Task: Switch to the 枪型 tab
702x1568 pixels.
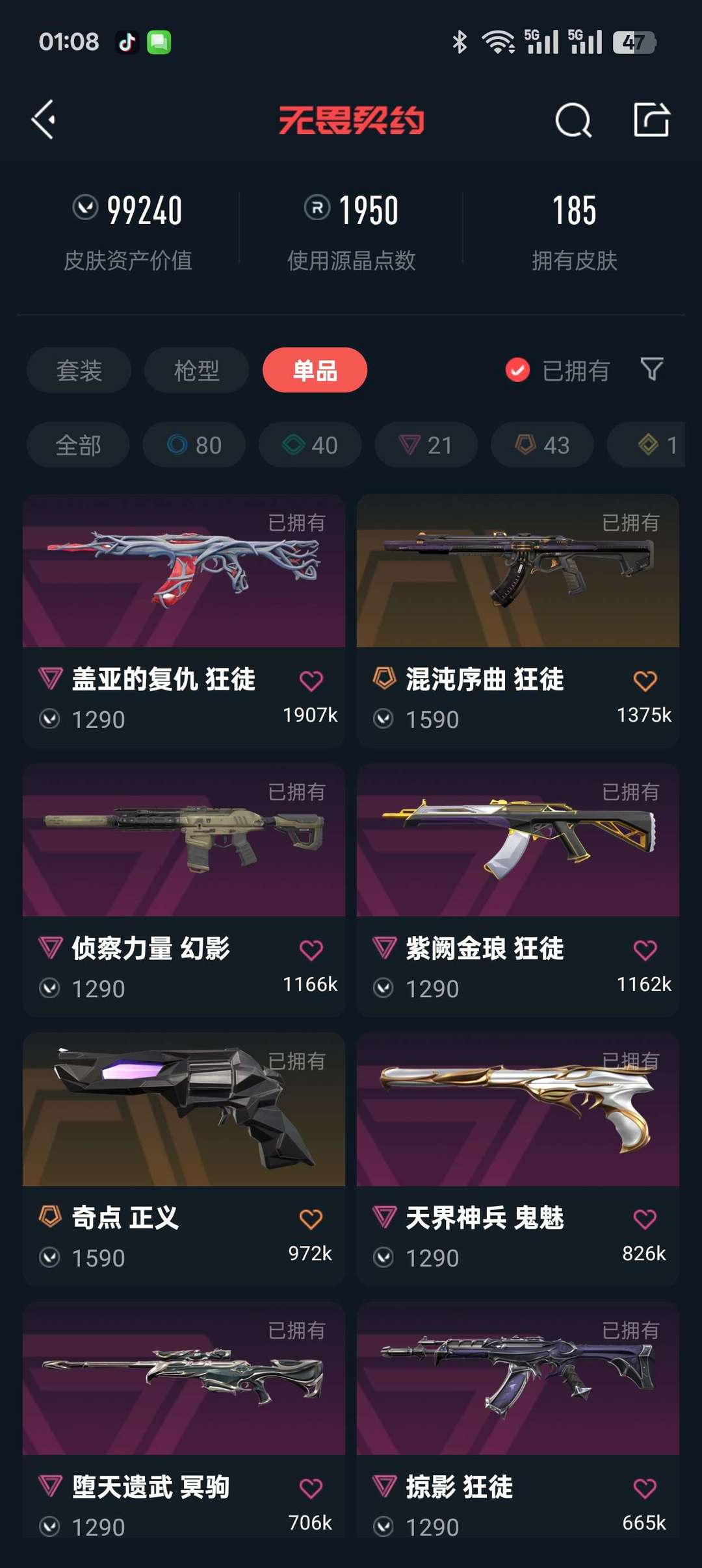Action: pyautogui.click(x=196, y=370)
